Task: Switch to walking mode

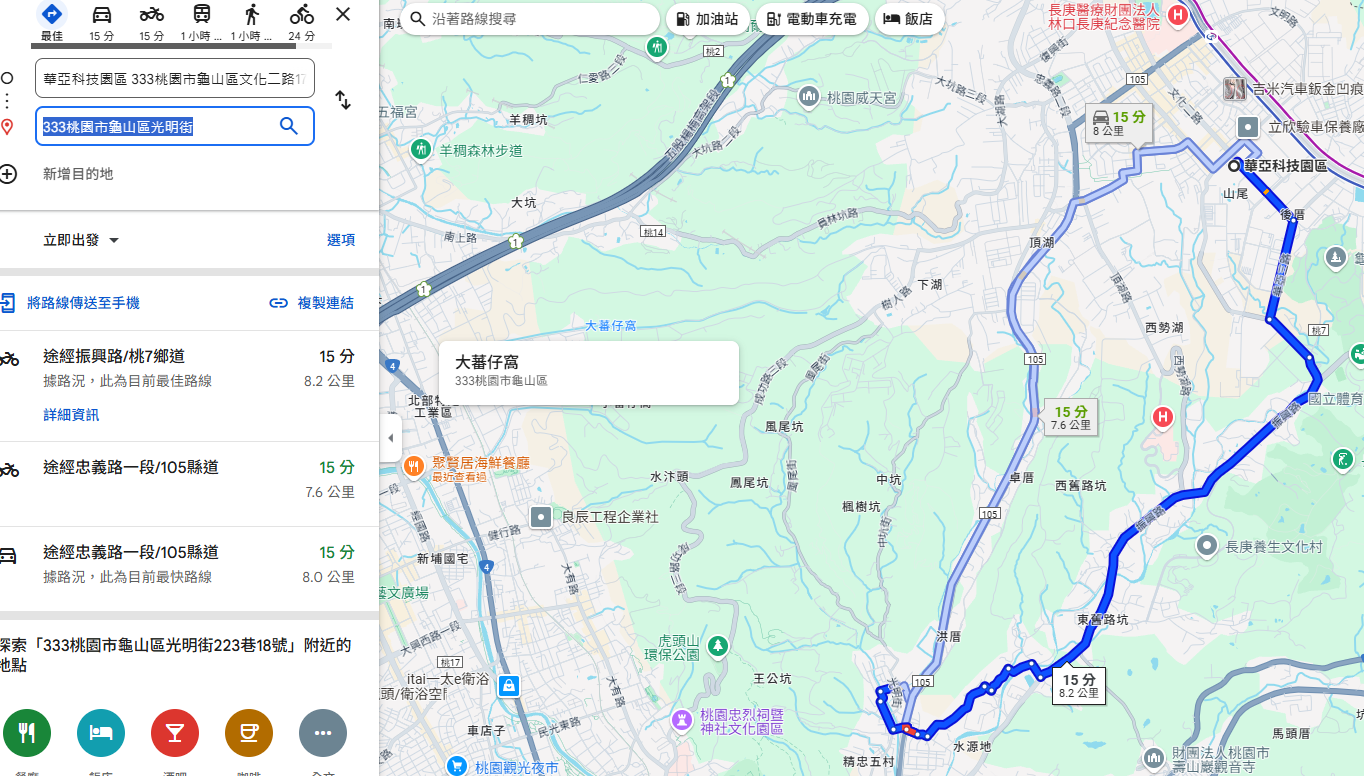Action: [x=252, y=22]
